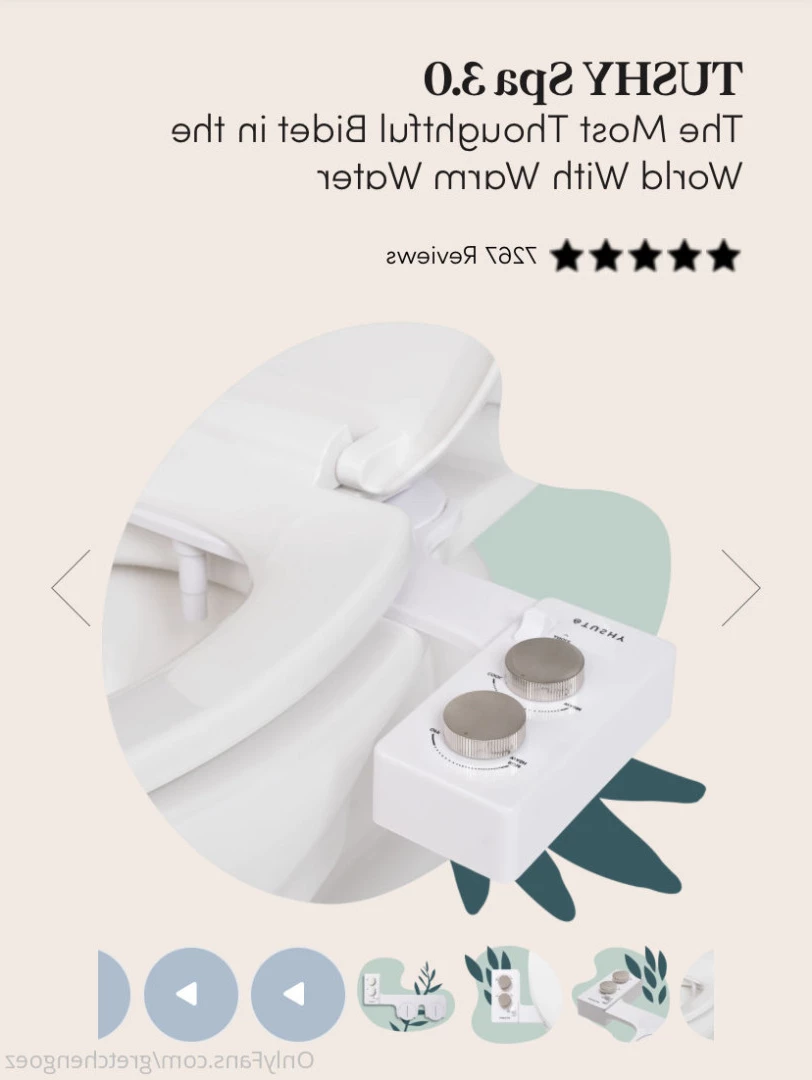Play the video thumbnail beside the flat bidet thumbnail
812x1080 pixels.
point(297,995)
